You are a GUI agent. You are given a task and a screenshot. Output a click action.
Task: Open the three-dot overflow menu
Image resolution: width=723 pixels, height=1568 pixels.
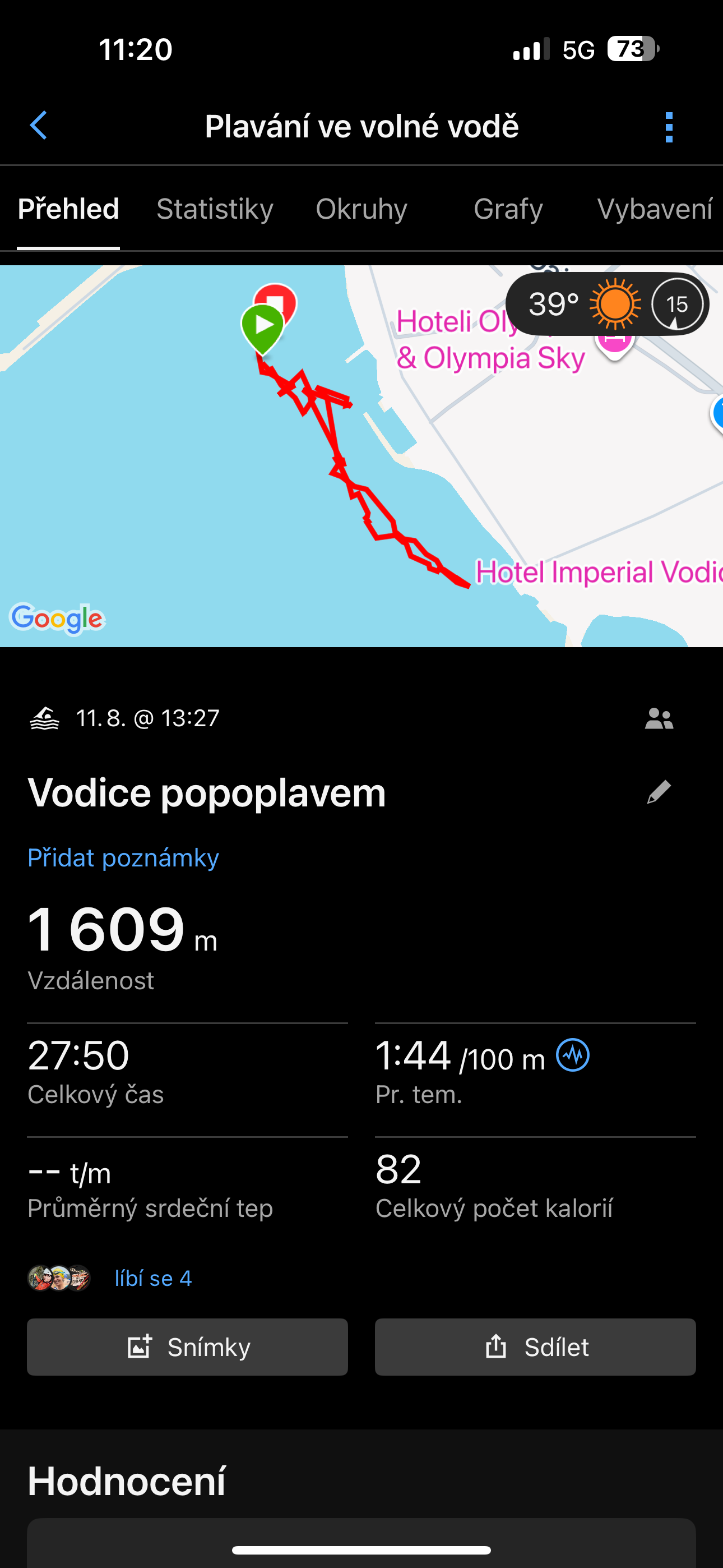pyautogui.click(x=669, y=127)
